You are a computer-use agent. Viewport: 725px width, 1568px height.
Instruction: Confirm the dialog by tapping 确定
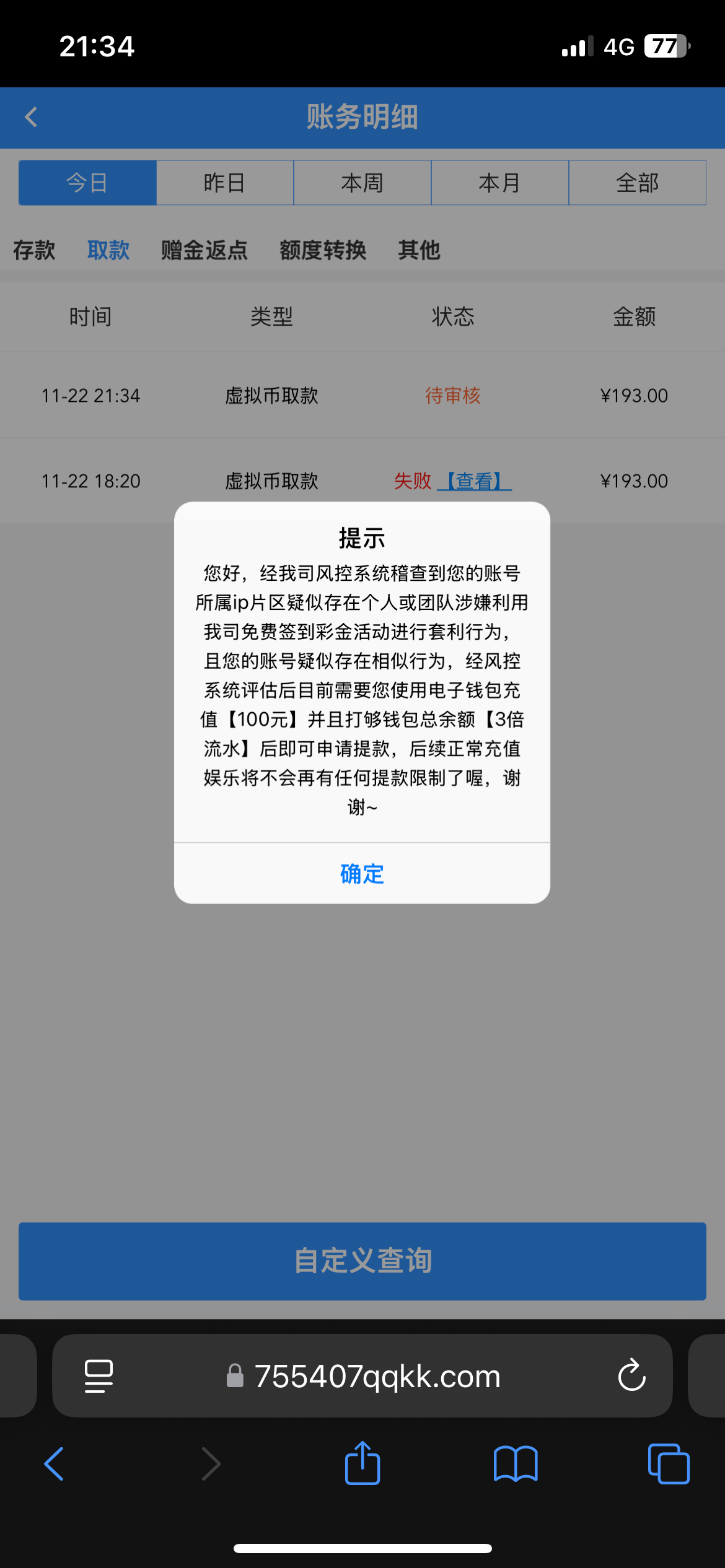pos(362,874)
